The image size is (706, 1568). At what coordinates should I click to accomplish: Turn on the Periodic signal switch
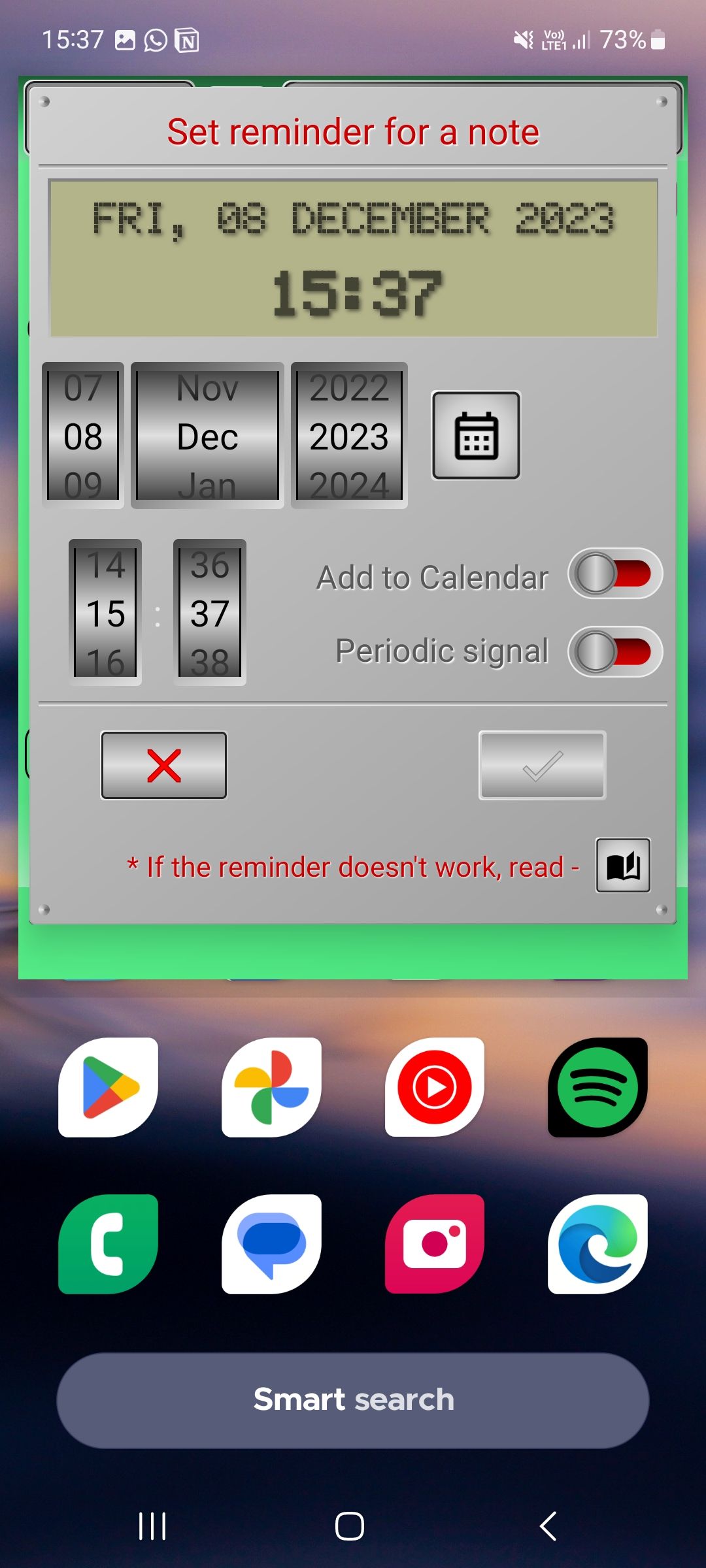point(614,651)
